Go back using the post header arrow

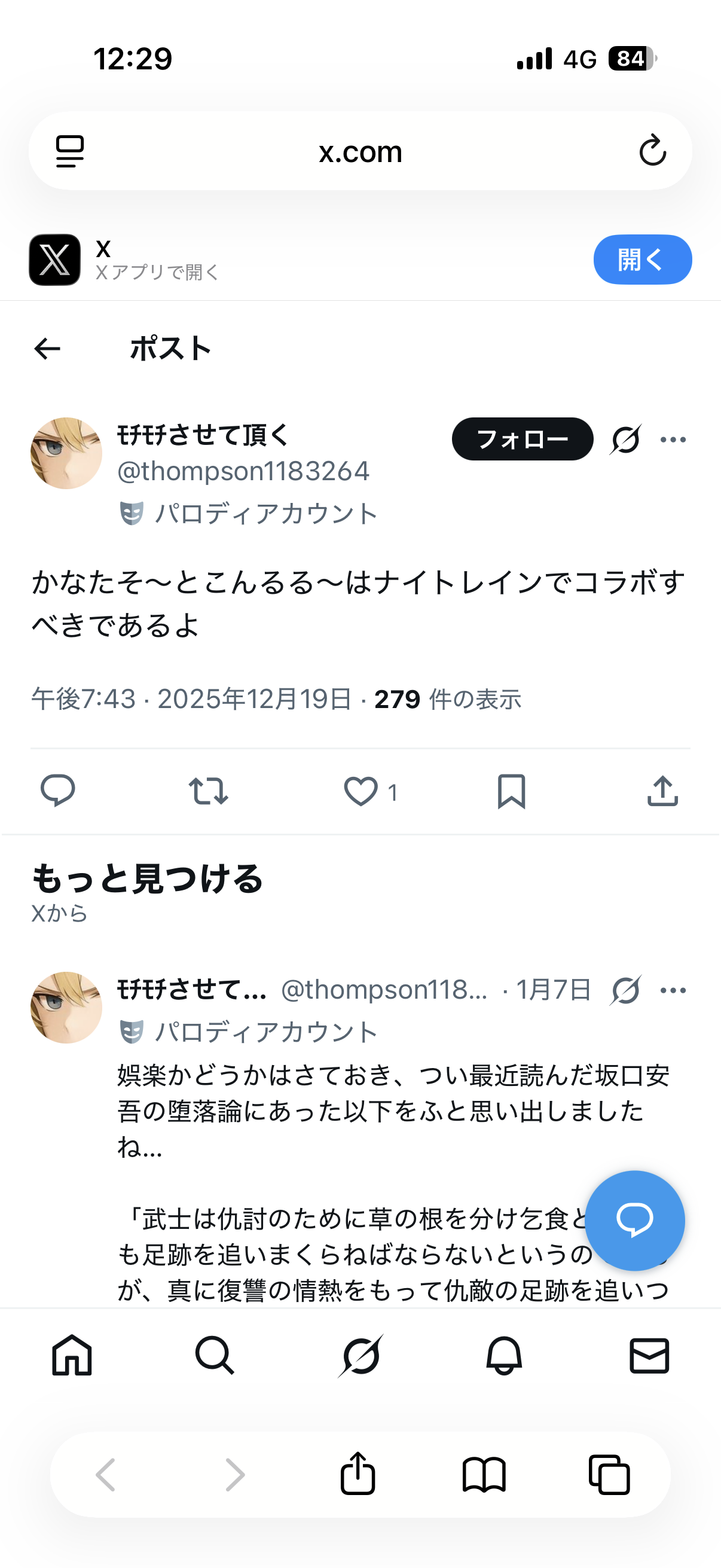pos(47,349)
